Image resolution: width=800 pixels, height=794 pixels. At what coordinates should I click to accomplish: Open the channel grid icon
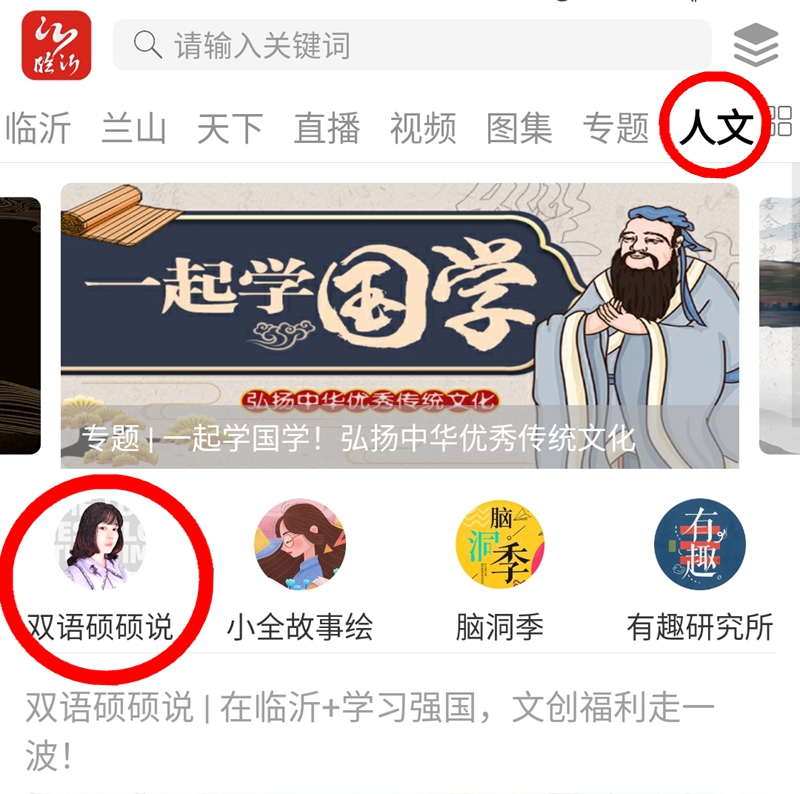coord(783,120)
